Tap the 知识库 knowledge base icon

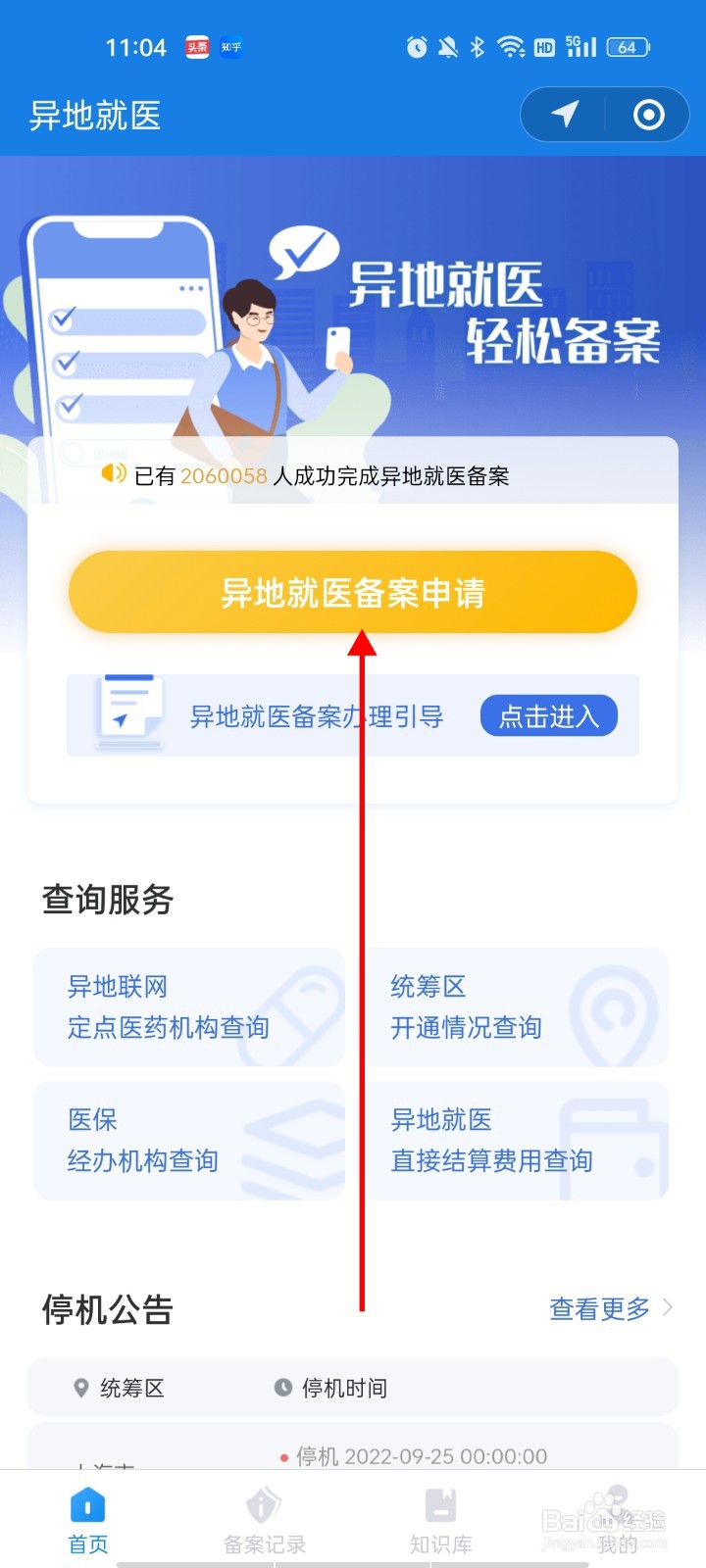440,1504
